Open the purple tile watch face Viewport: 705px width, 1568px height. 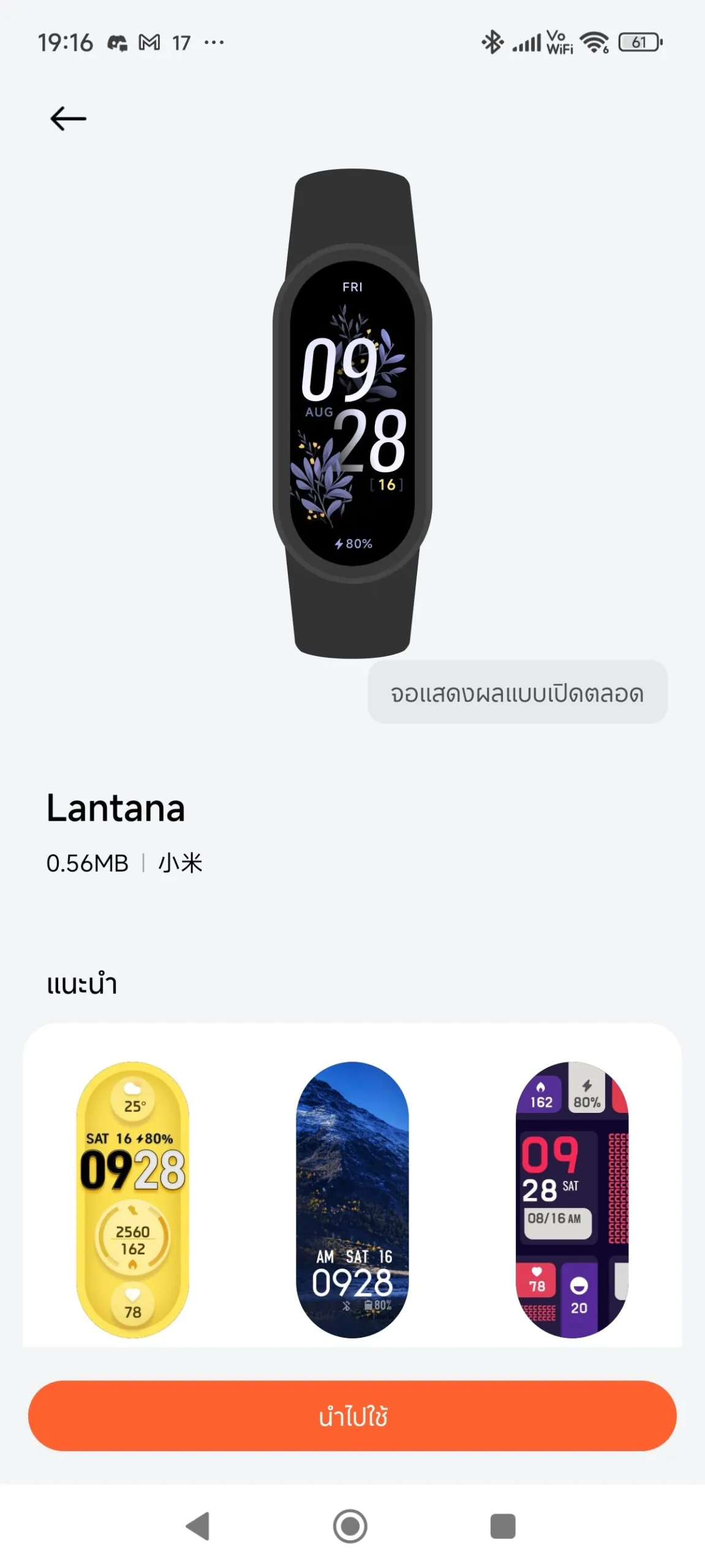click(x=572, y=1199)
